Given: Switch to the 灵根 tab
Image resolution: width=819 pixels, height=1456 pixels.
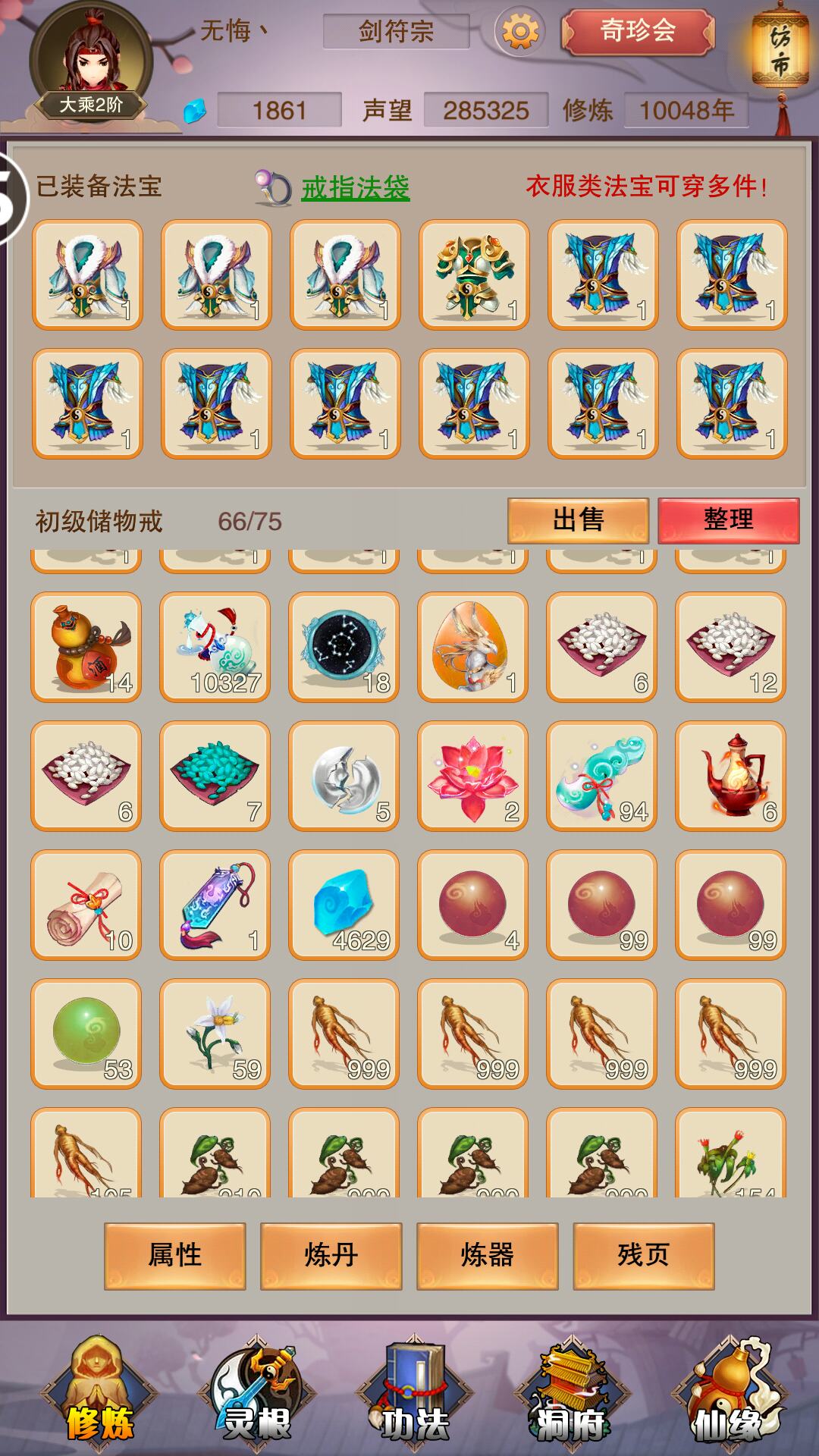Looking at the screenshot, I should pos(256,1392).
